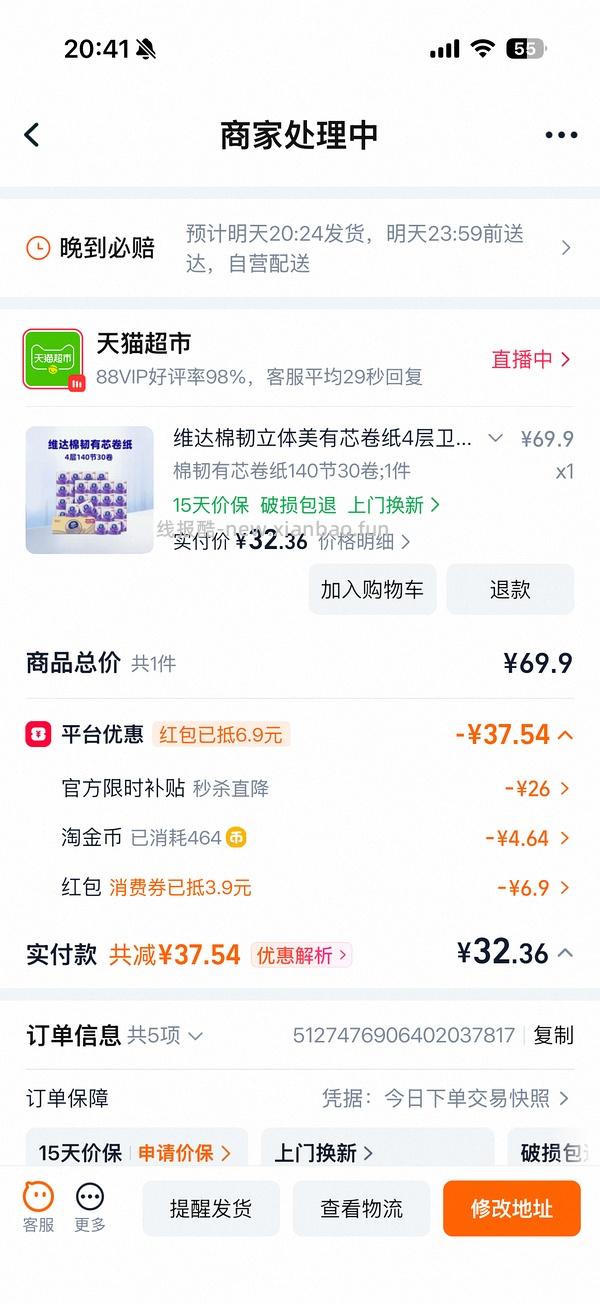Tap 修改地址 to change address

(x=511, y=1208)
